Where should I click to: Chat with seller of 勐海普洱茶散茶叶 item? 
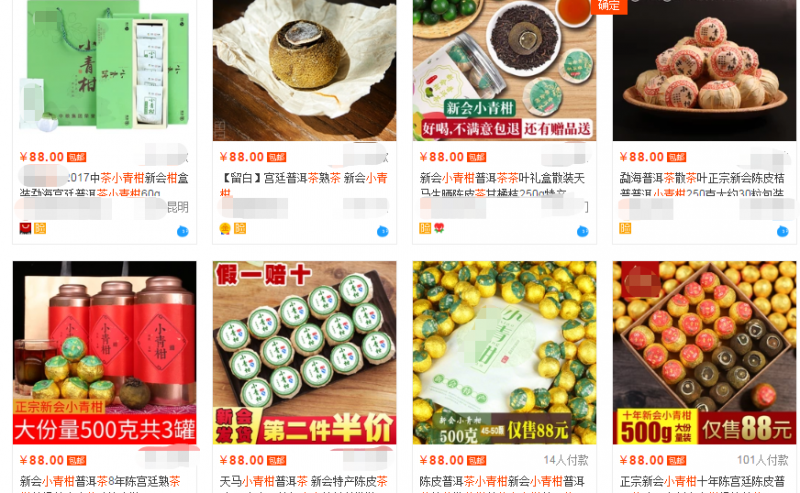[782, 231]
